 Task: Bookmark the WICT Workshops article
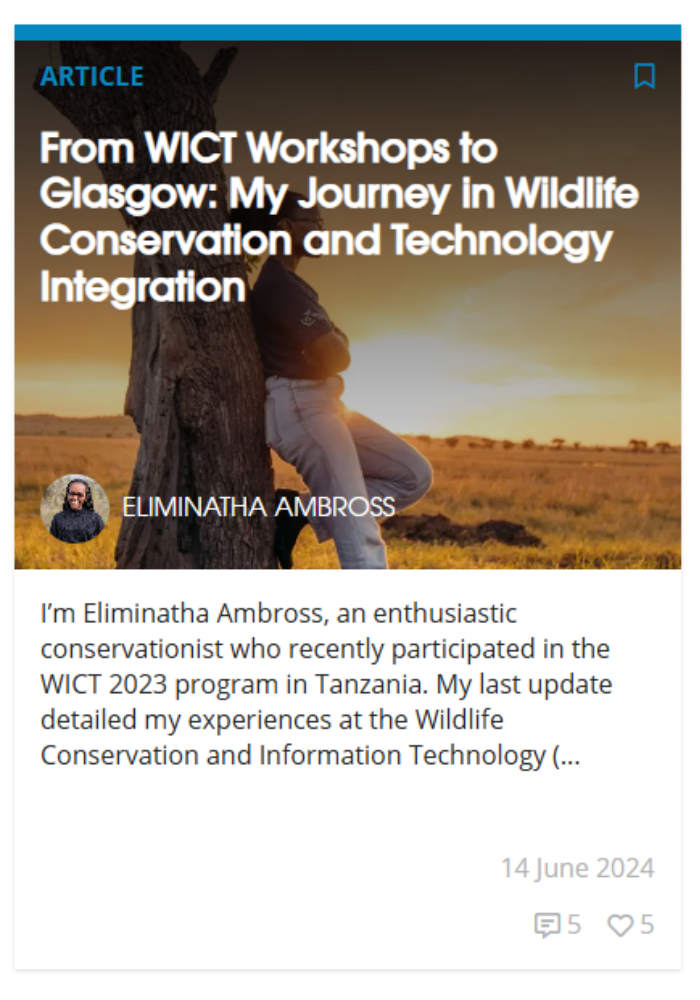(645, 76)
